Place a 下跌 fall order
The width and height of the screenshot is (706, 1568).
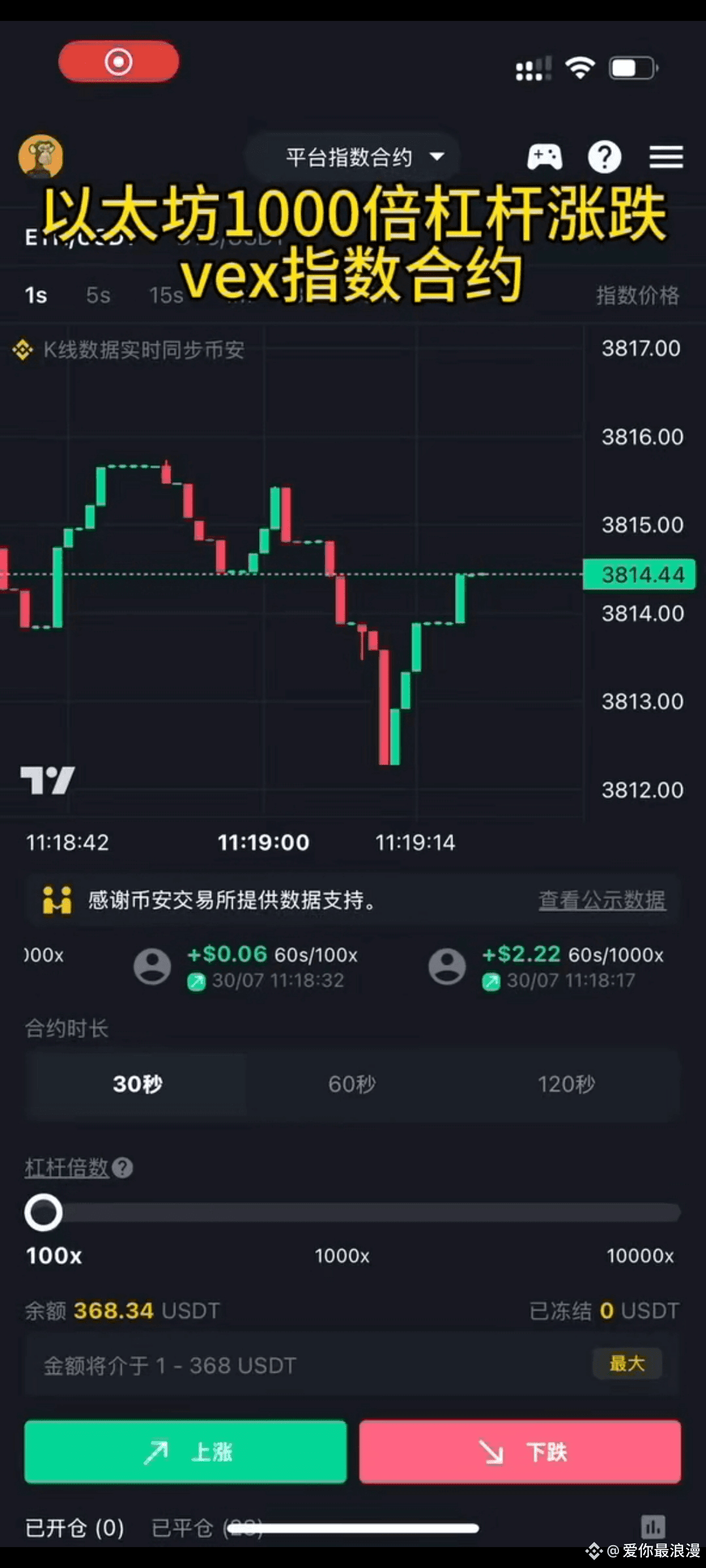coord(520,1452)
